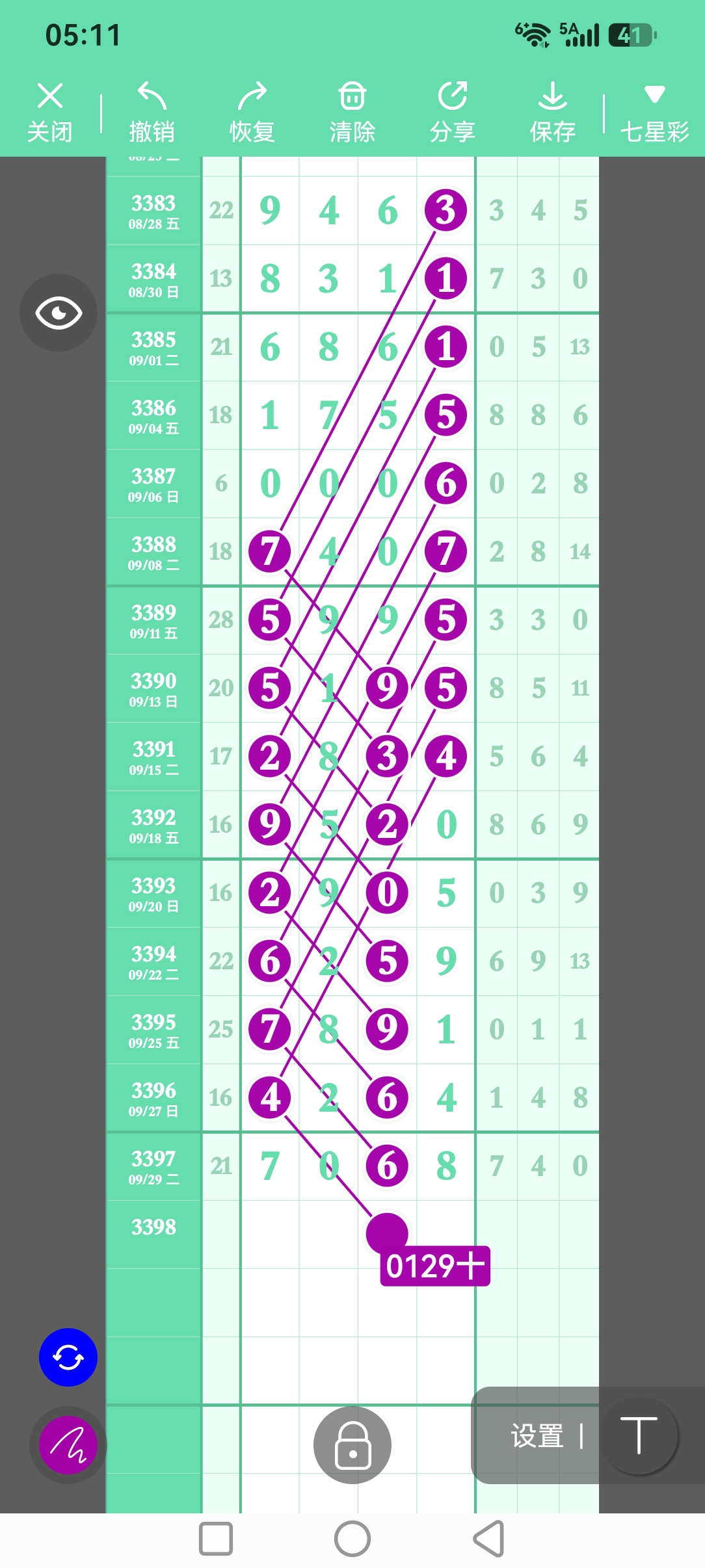Open 设置 settings panel

(537, 1435)
